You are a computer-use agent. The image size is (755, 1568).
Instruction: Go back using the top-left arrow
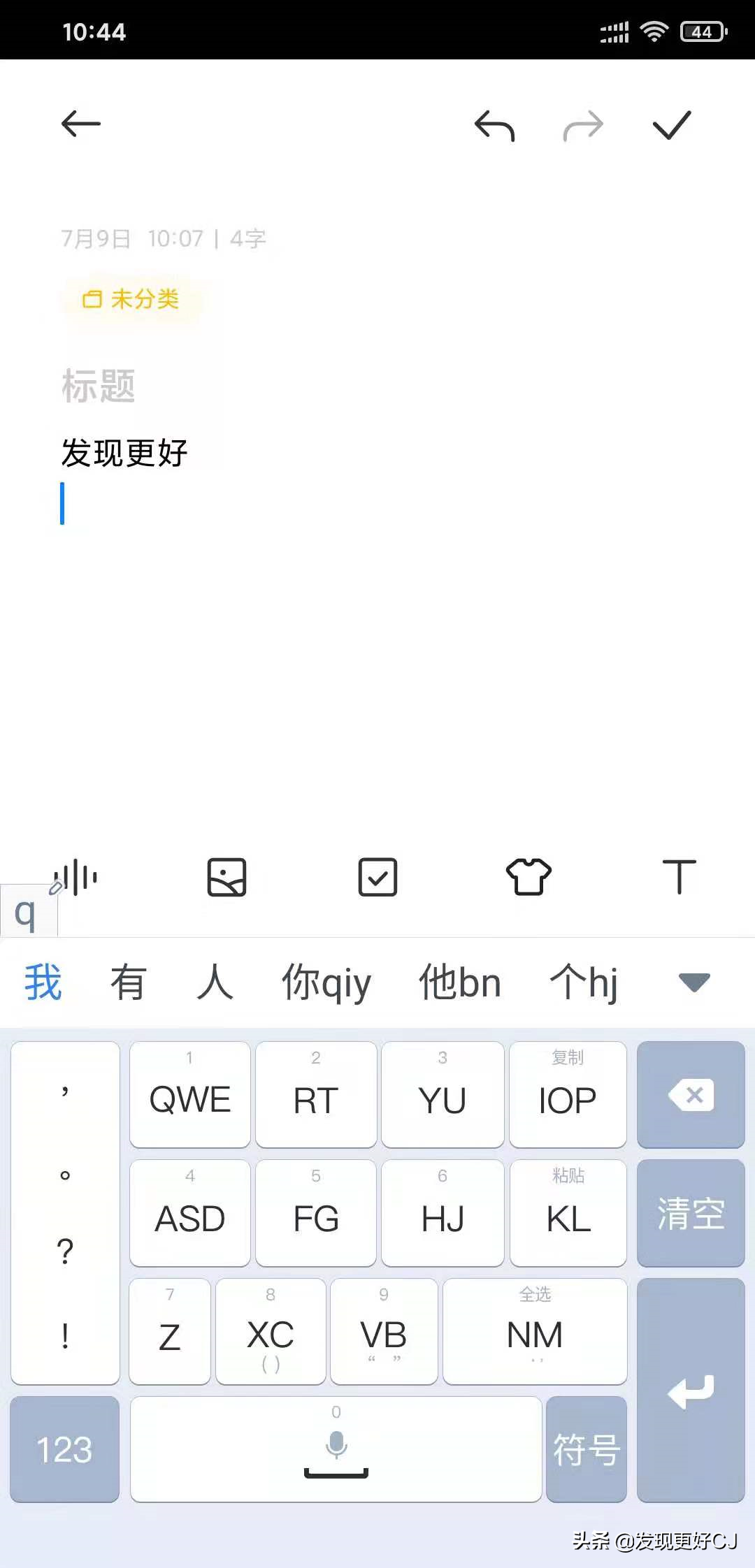pyautogui.click(x=81, y=124)
